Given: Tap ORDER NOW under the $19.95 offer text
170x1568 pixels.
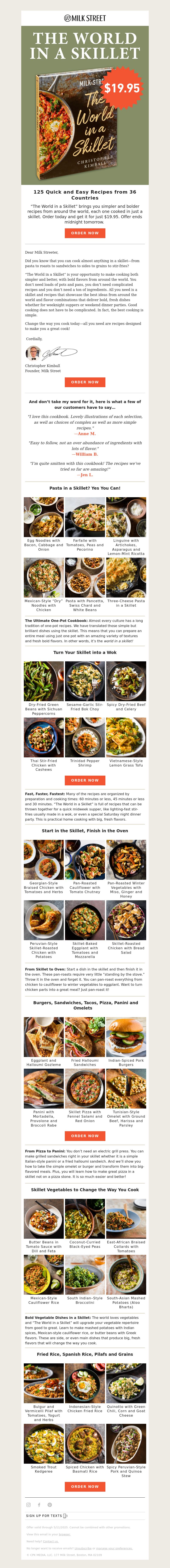Looking at the screenshot, I should (85, 233).
